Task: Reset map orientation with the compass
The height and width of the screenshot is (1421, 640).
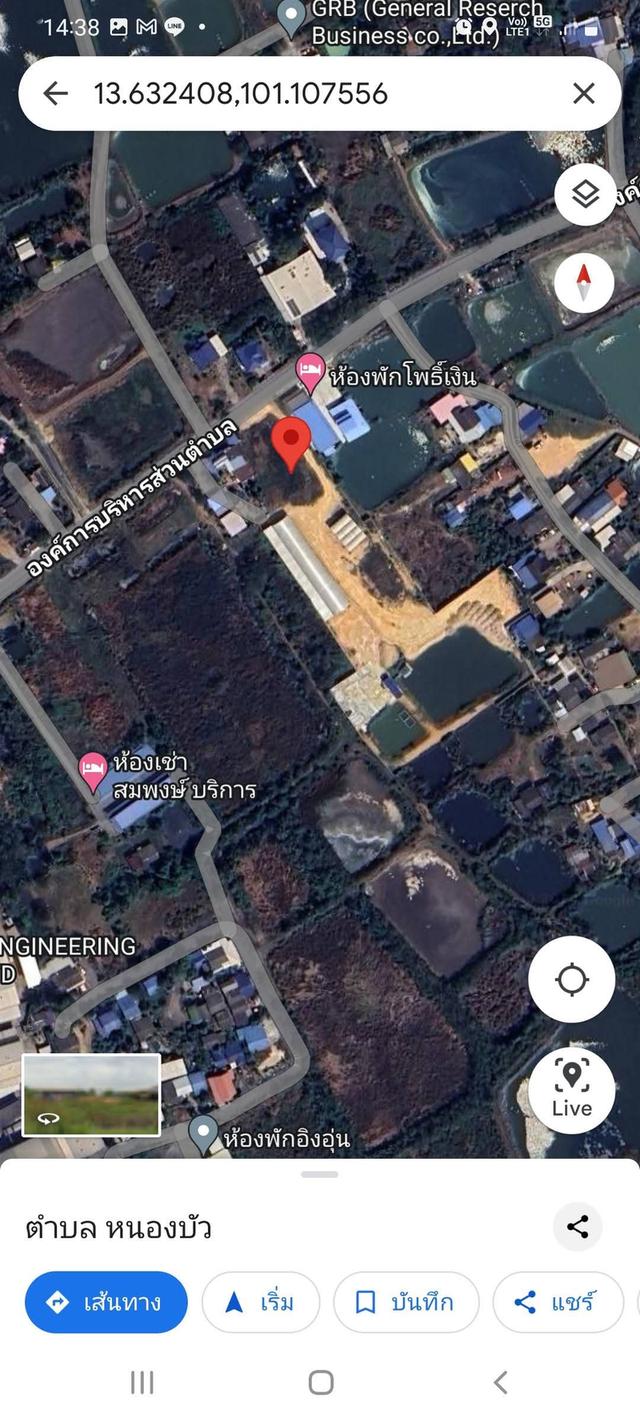Action: (585, 283)
